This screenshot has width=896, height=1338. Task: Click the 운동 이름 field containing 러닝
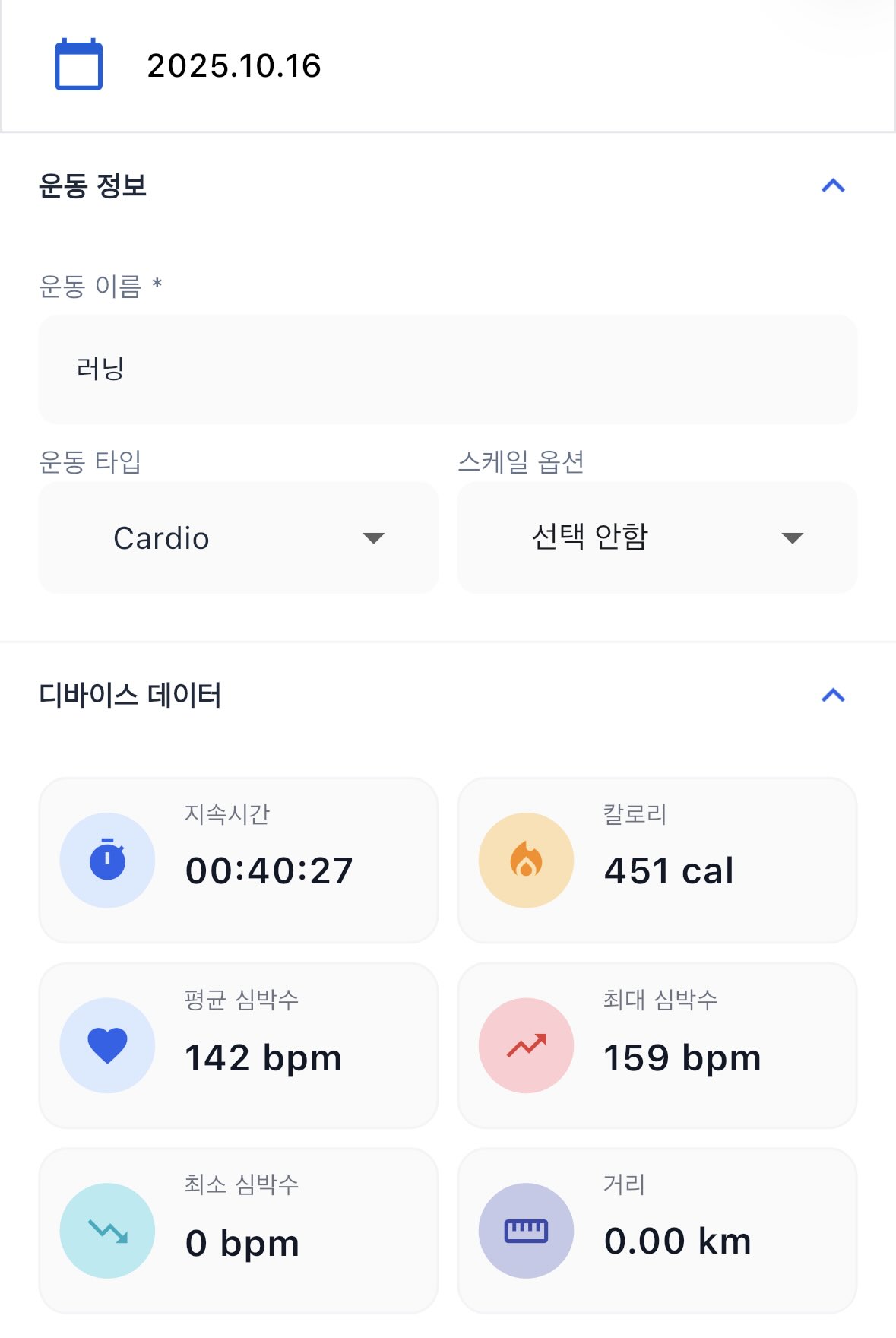(x=448, y=369)
